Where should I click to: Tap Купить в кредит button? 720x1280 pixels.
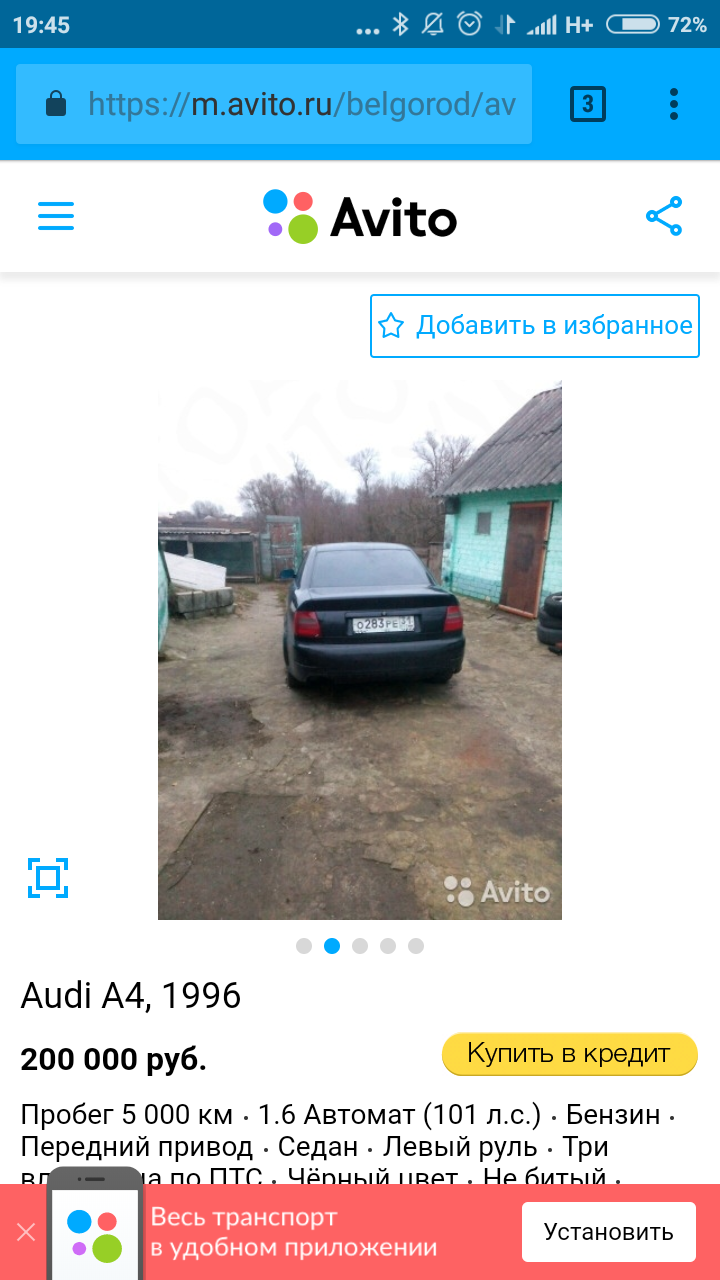point(570,1054)
